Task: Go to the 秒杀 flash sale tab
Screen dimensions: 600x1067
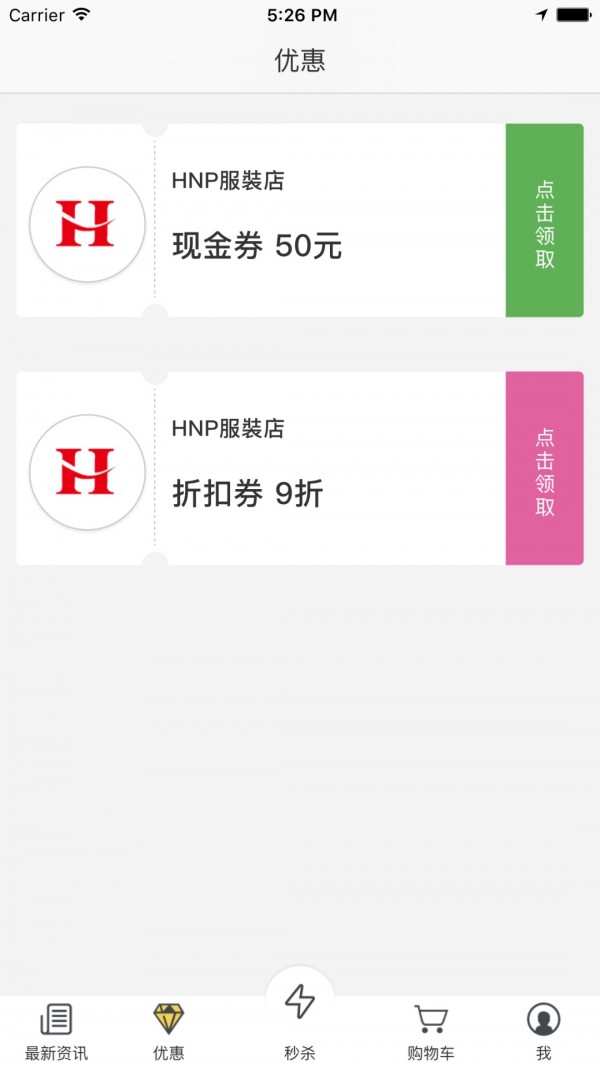Action: point(300,1020)
